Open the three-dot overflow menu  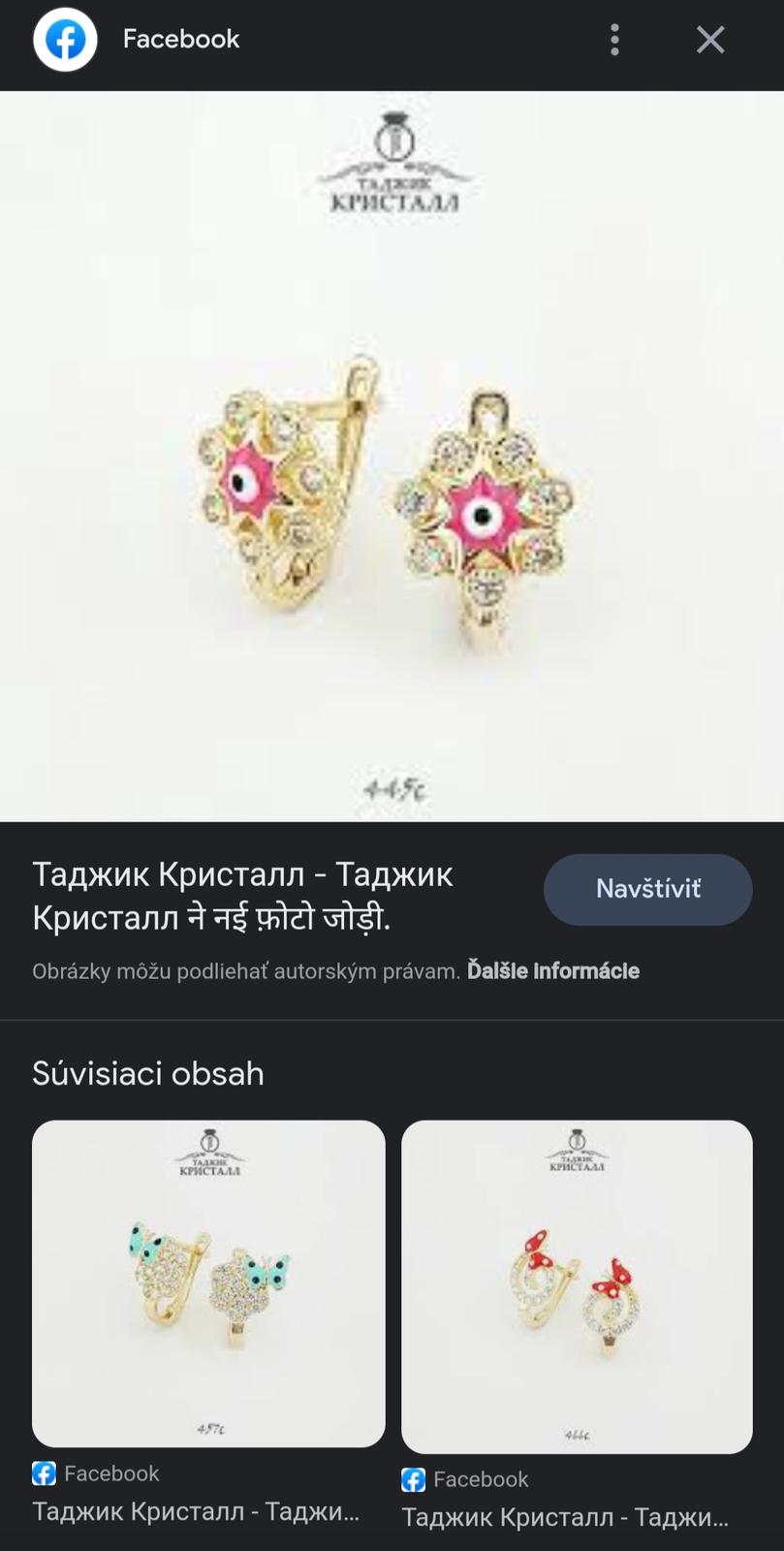click(x=614, y=40)
